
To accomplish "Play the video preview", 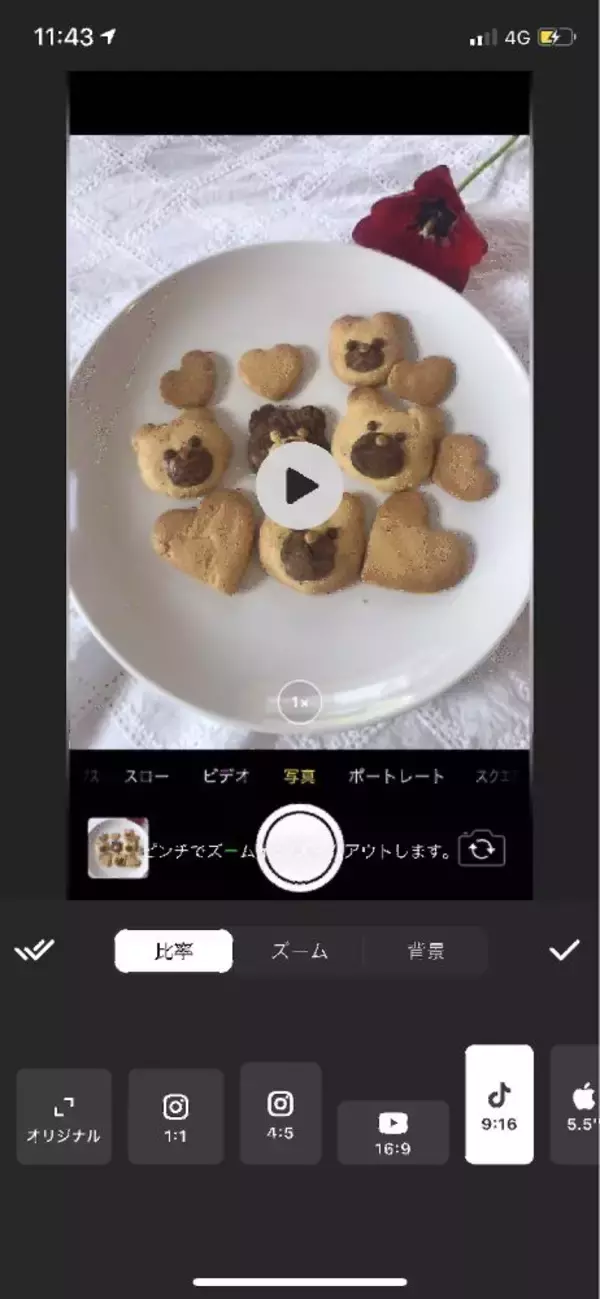I will click(299, 486).
